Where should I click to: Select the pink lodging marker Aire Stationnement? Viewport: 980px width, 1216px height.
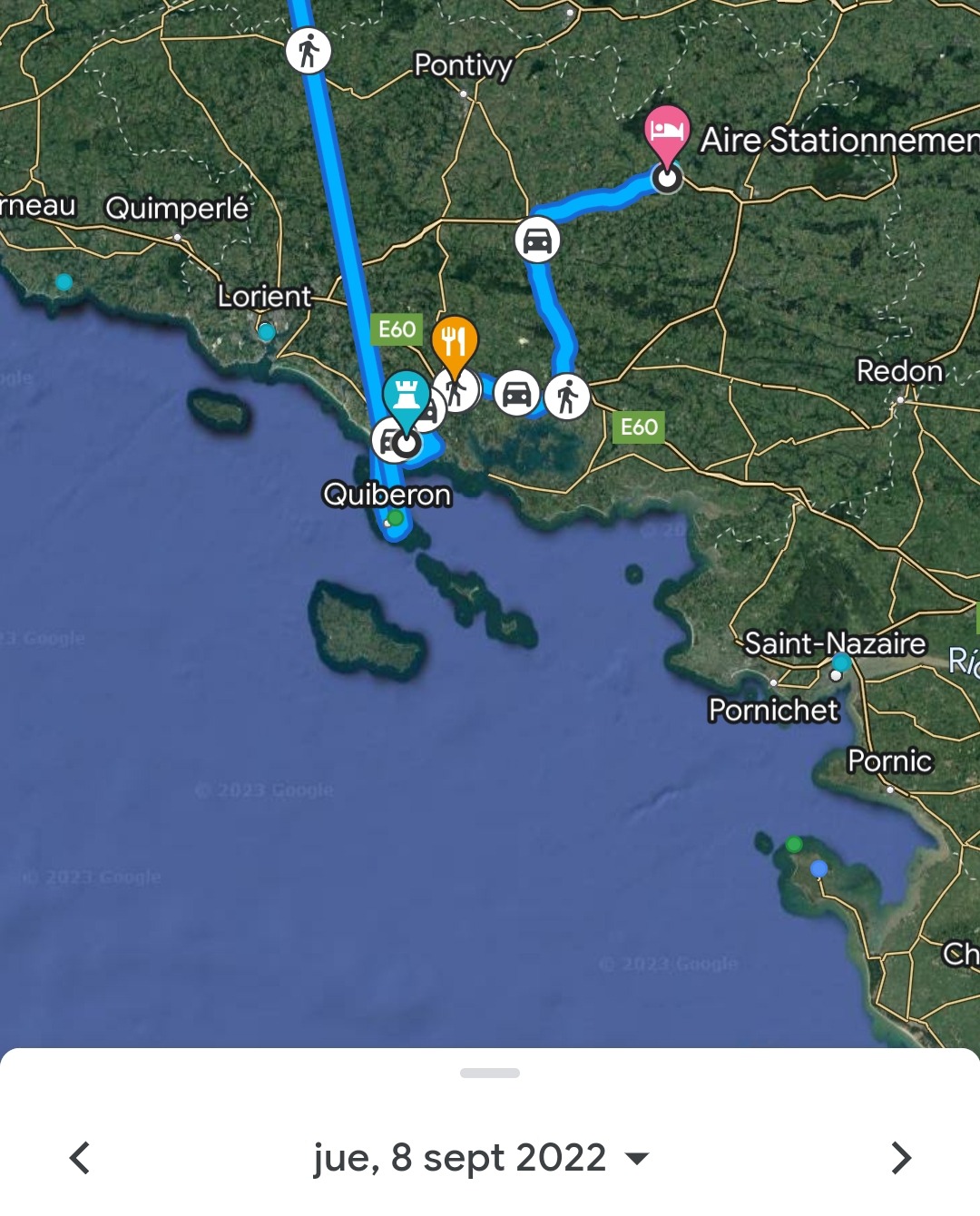tap(667, 132)
